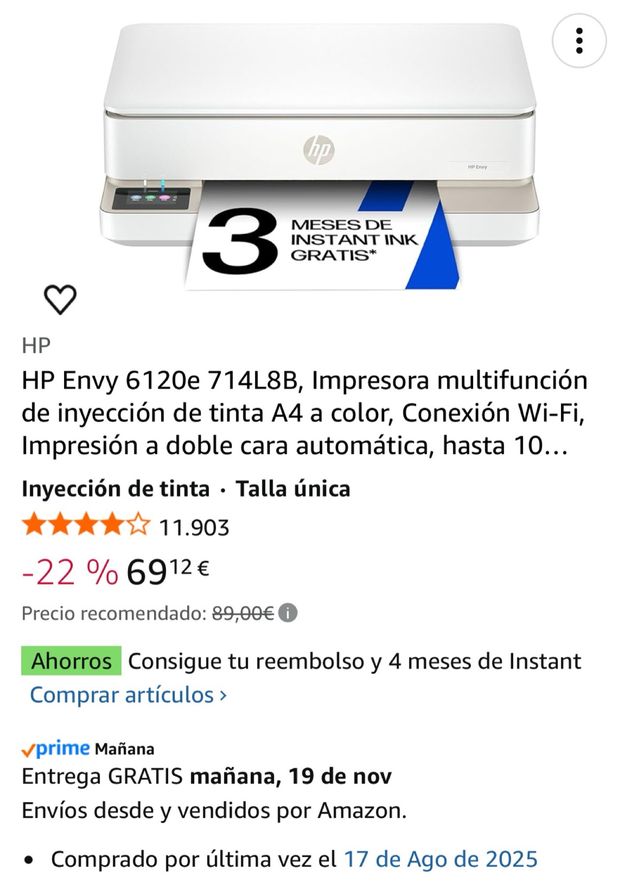View the 11.903 star ratings

(x=127, y=526)
